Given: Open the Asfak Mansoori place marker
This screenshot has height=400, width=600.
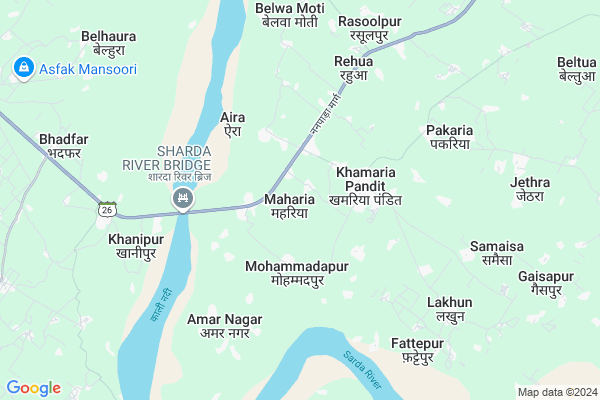Looking at the screenshot, I should click(21, 68).
